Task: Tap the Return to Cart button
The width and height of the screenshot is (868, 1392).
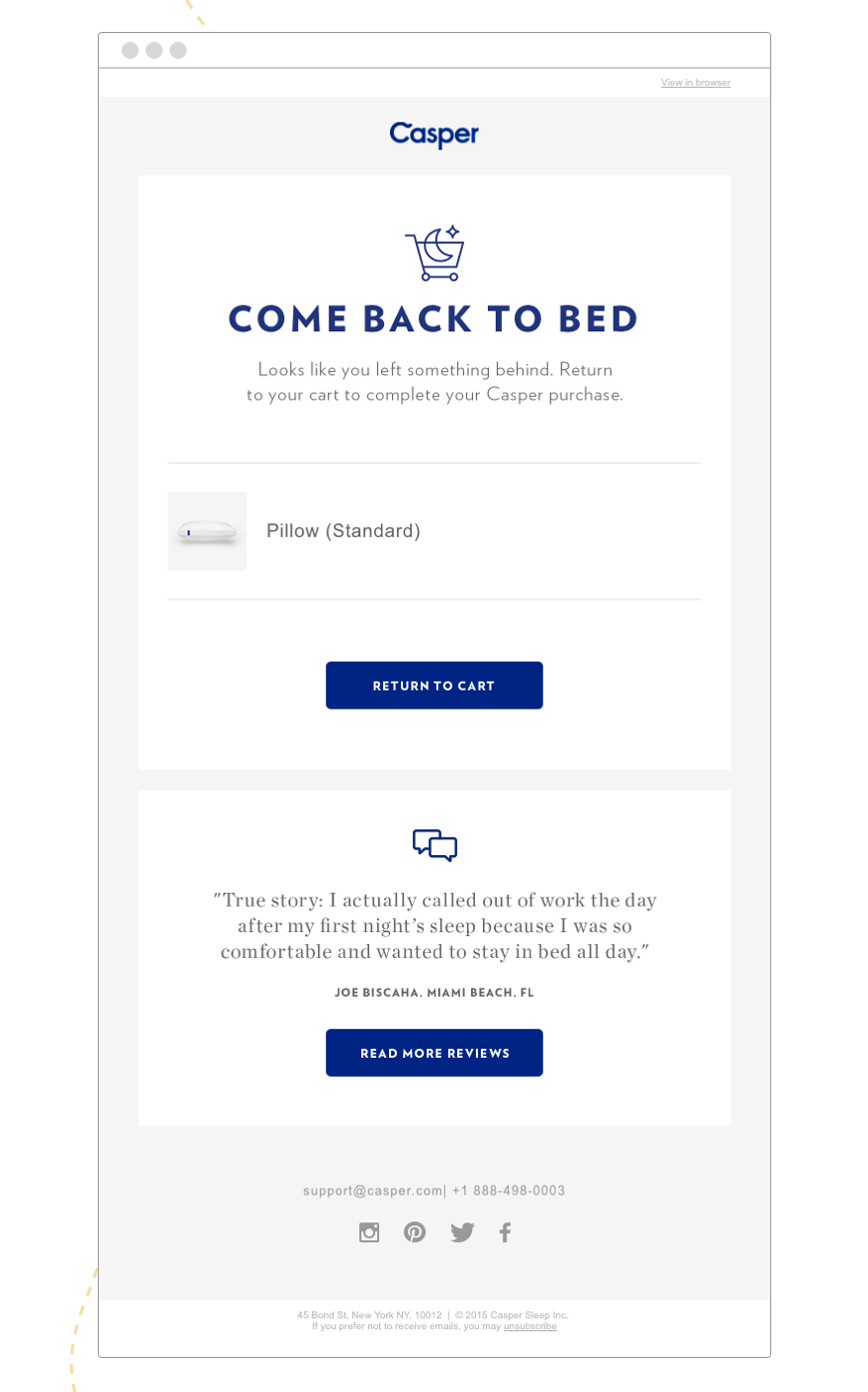Action: tap(434, 686)
